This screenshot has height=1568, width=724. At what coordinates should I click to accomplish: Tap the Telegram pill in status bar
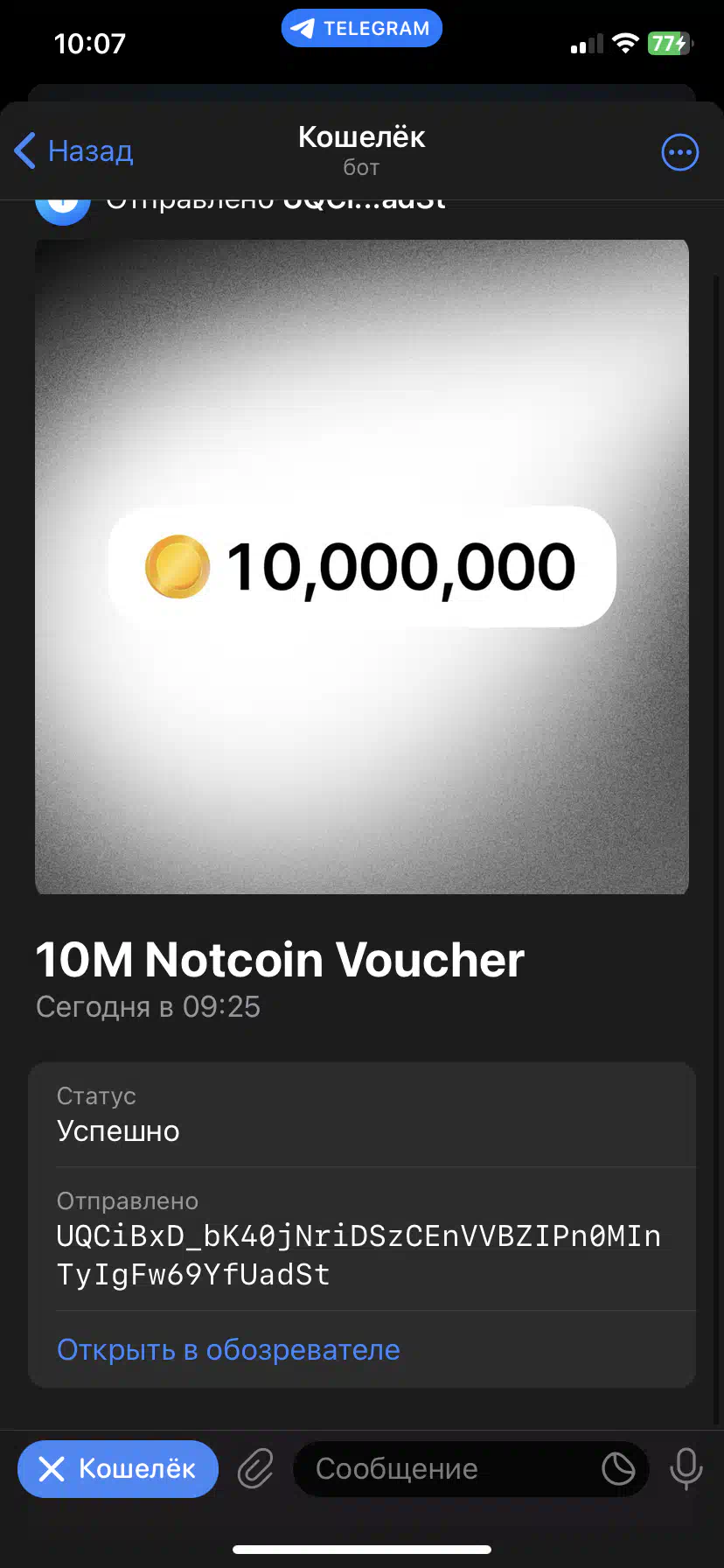point(361,27)
